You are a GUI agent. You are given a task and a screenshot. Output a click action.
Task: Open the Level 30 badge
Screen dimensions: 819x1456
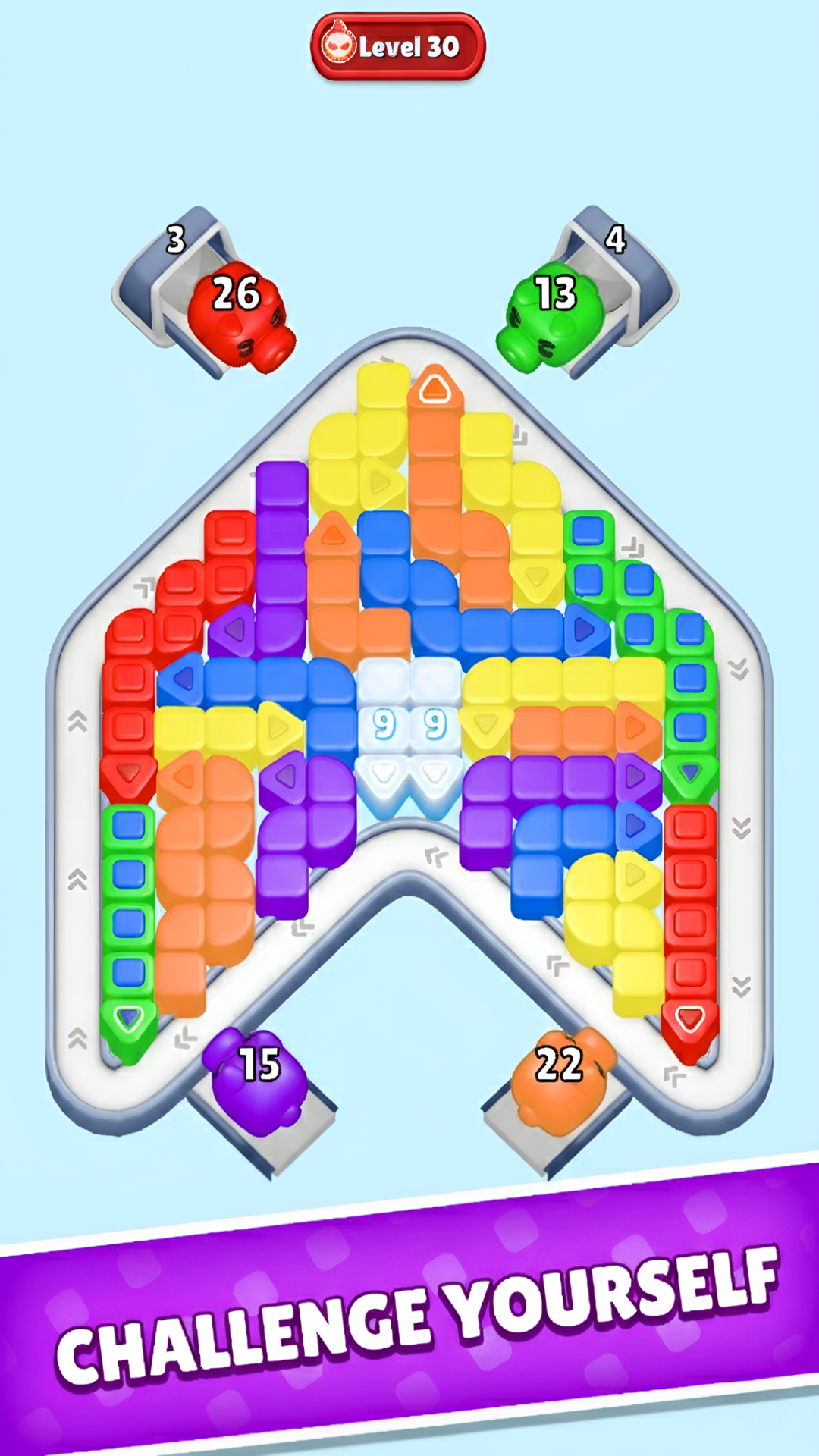[409, 45]
